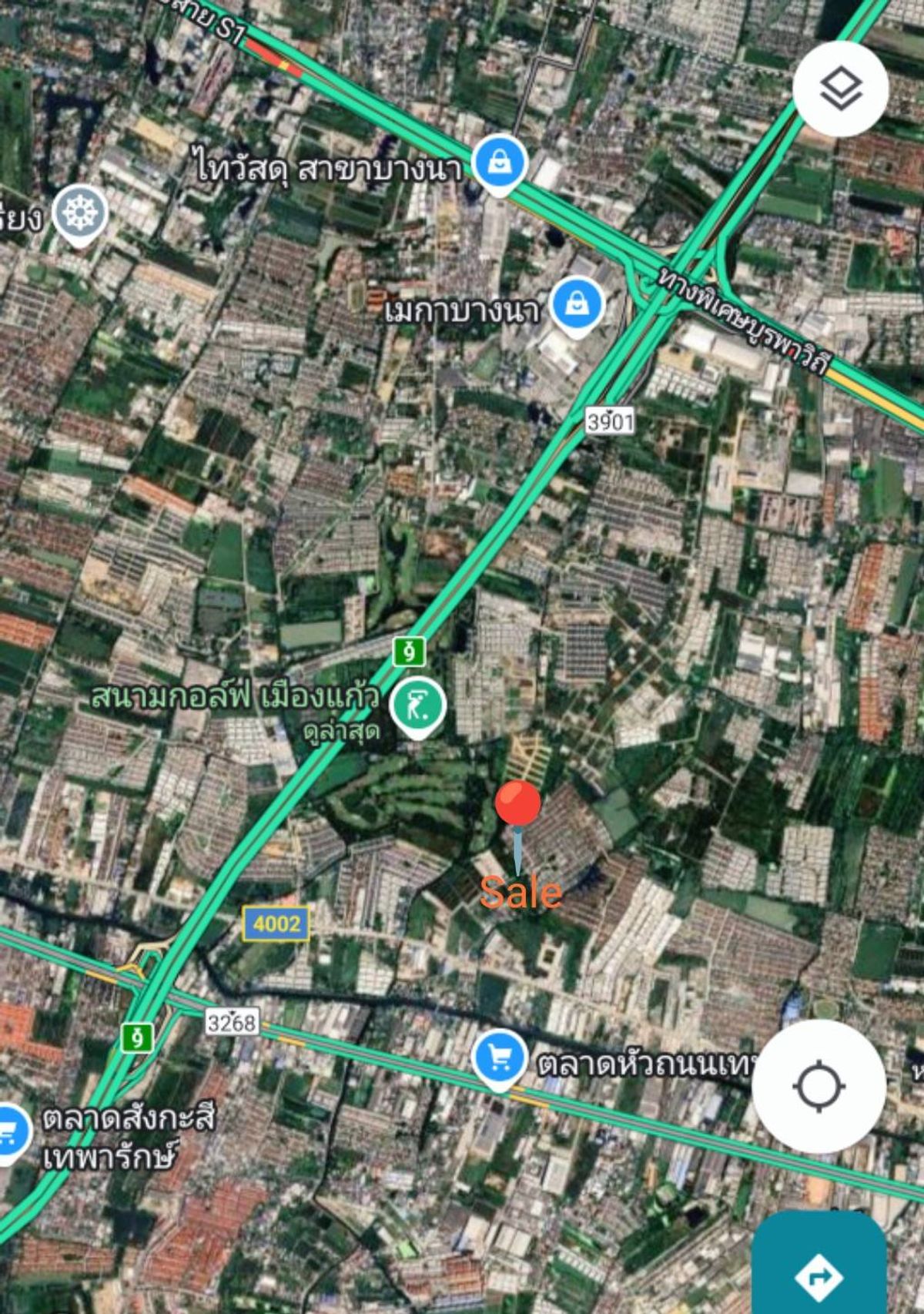Screen dimensions: 924x1314
Task: Tap the blue directions button
Action: 819,1276
